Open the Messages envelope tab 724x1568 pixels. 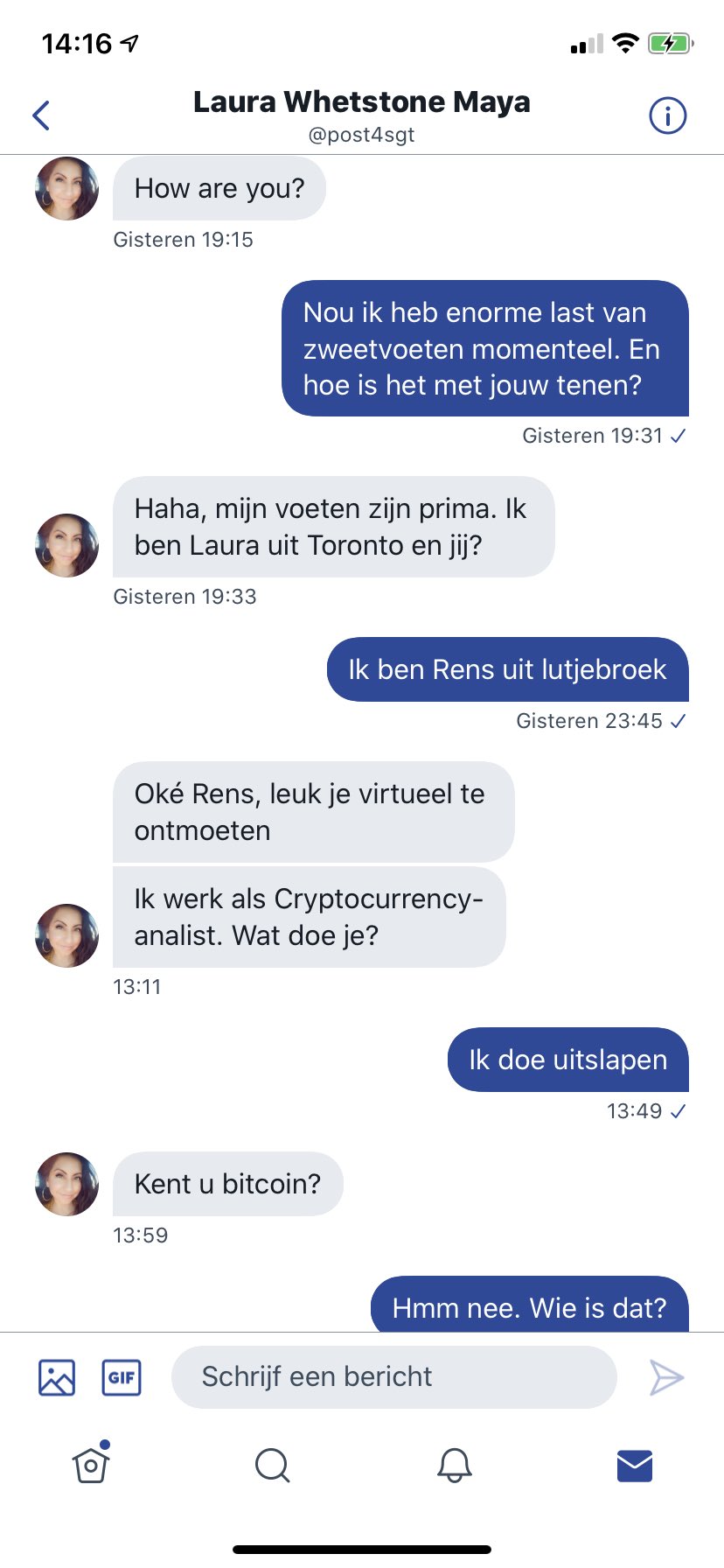634,1465
